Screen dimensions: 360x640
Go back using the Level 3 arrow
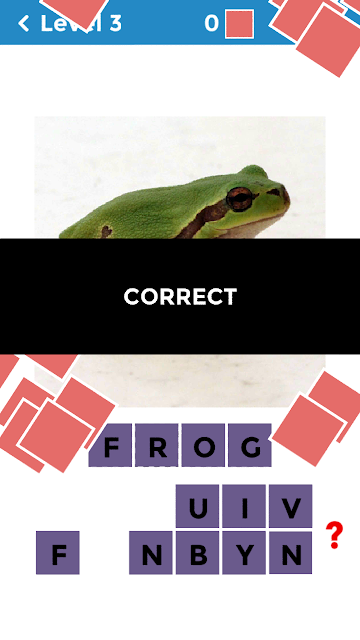[24, 24]
